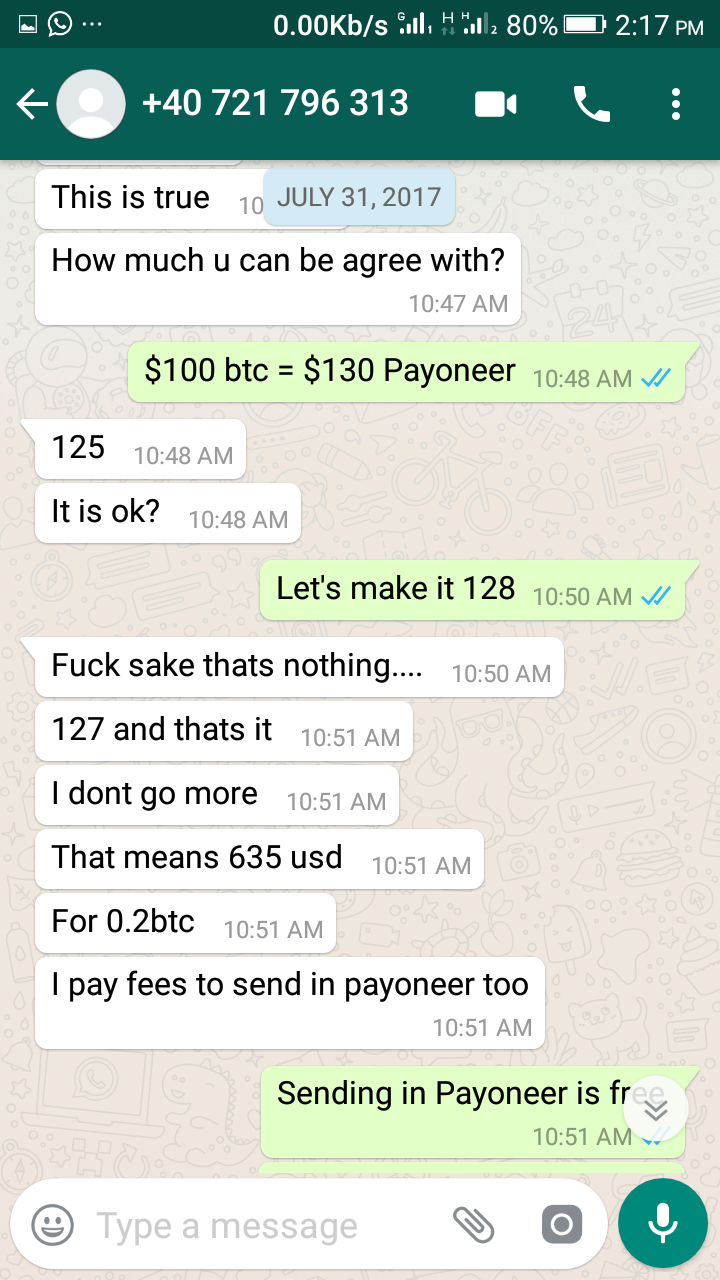Open contact info for +40 721 796 313

pyautogui.click(x=275, y=104)
